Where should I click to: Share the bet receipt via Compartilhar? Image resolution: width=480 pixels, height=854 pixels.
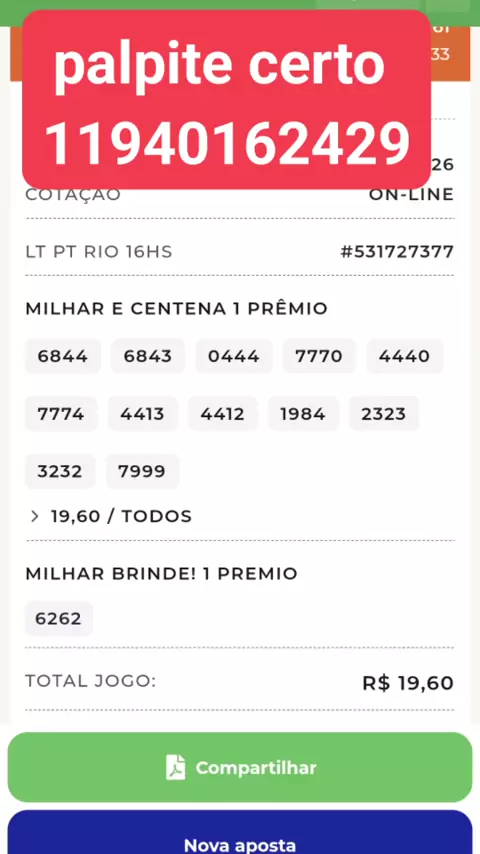pyautogui.click(x=240, y=767)
